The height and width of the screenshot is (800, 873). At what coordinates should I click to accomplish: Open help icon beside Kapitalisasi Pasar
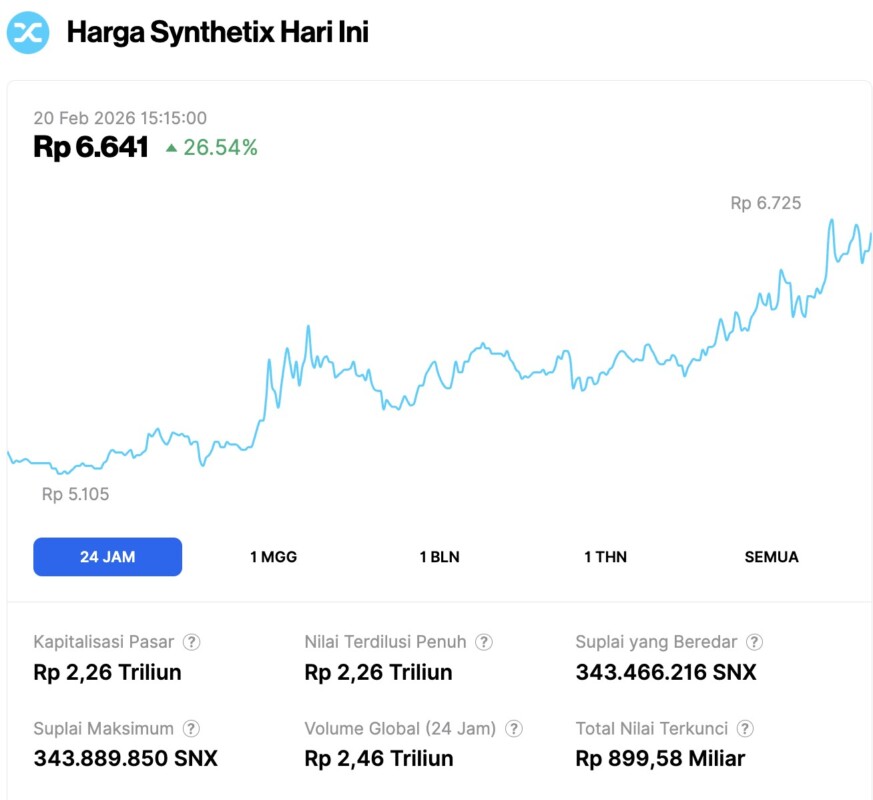point(191,642)
